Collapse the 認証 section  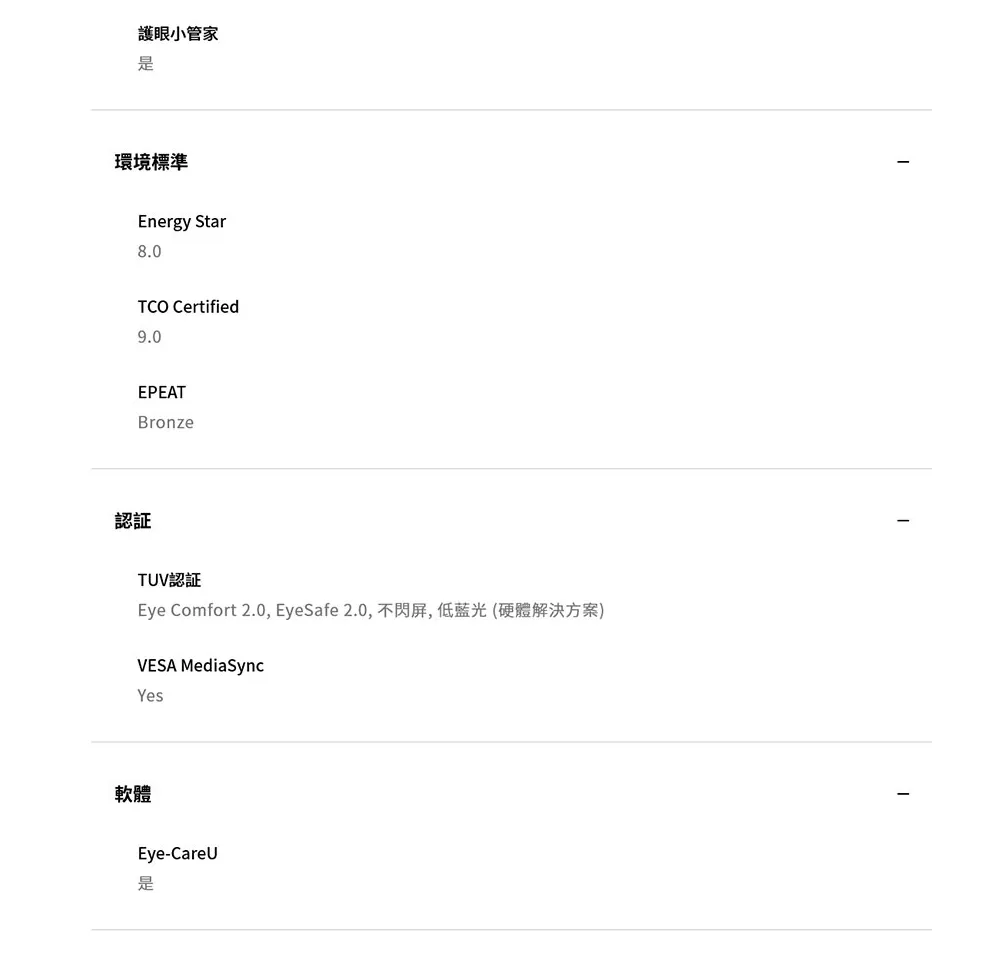902,521
